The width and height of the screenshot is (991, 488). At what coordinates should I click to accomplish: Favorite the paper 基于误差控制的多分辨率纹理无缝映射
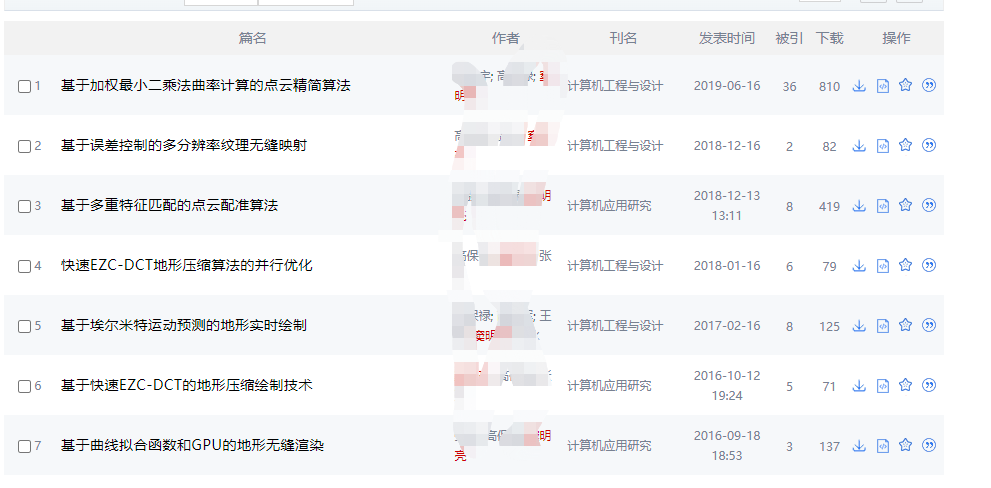(905, 146)
